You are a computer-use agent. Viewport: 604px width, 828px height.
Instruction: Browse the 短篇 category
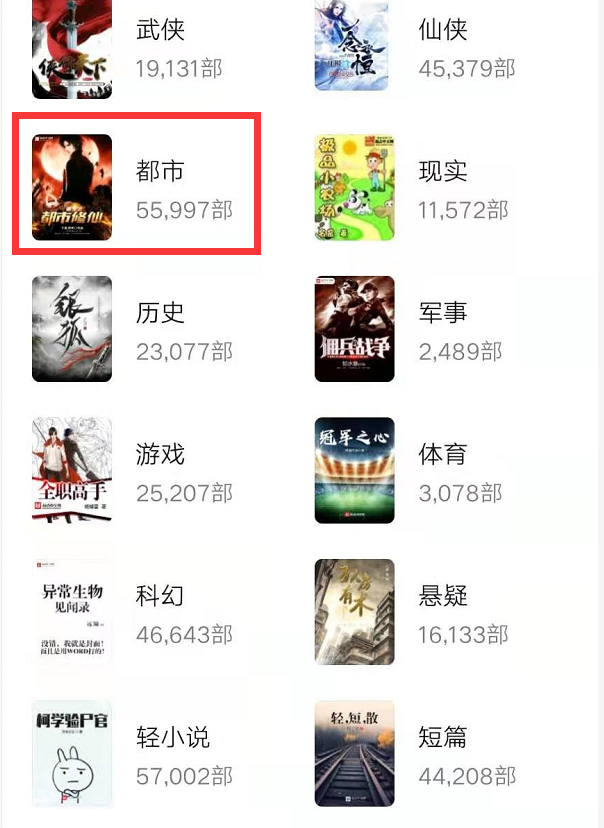(443, 739)
